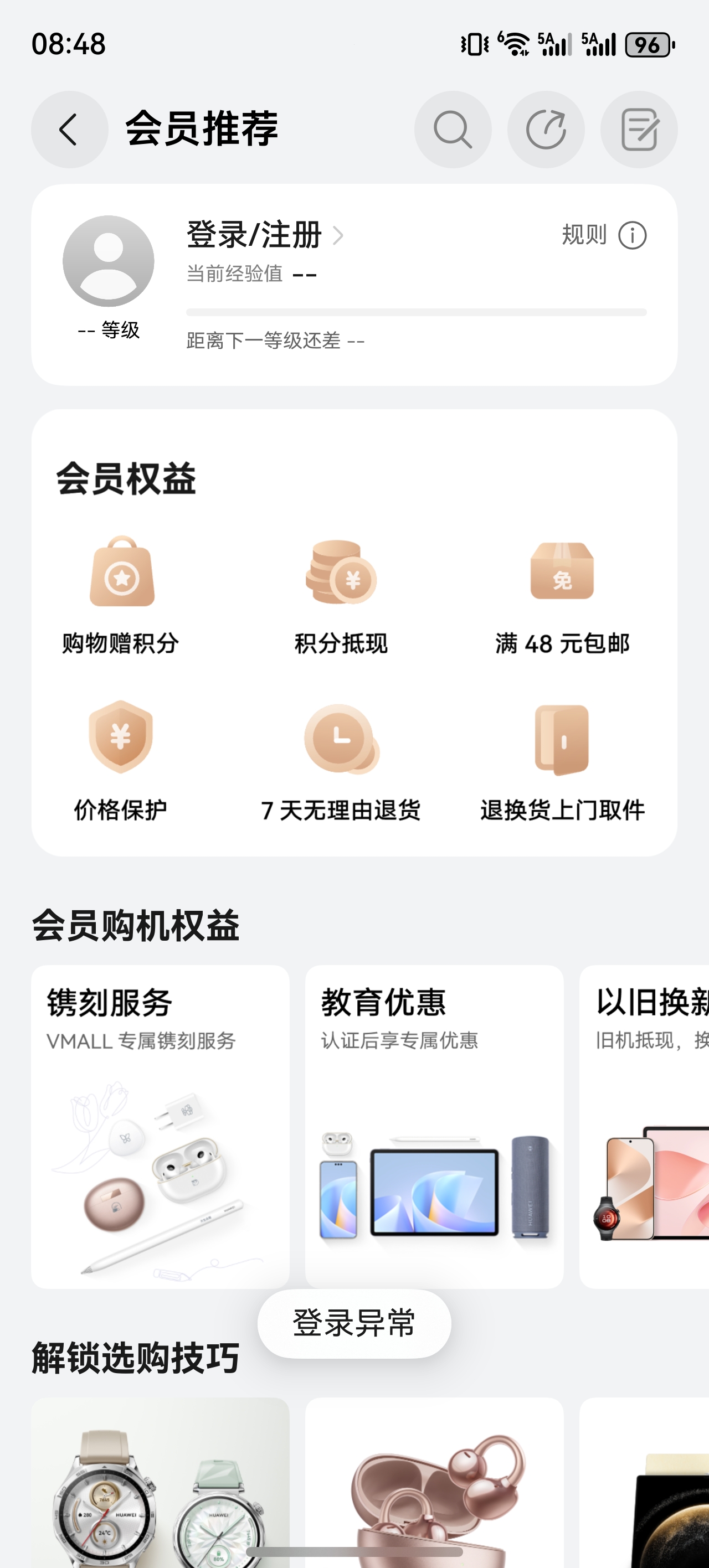
Task: Tap the back chevron to leave 会员推荐
Action: [68, 130]
